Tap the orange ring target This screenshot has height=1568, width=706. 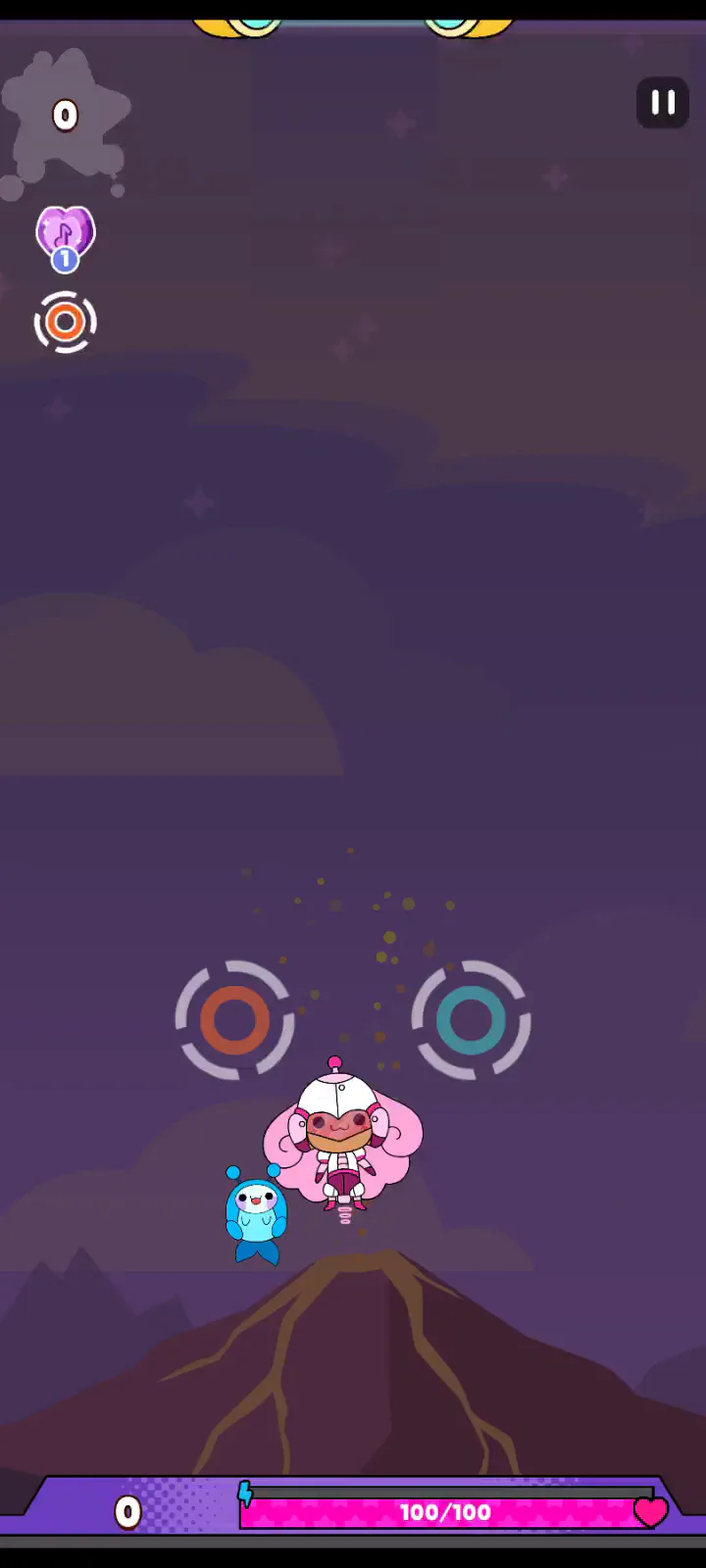click(235, 1020)
